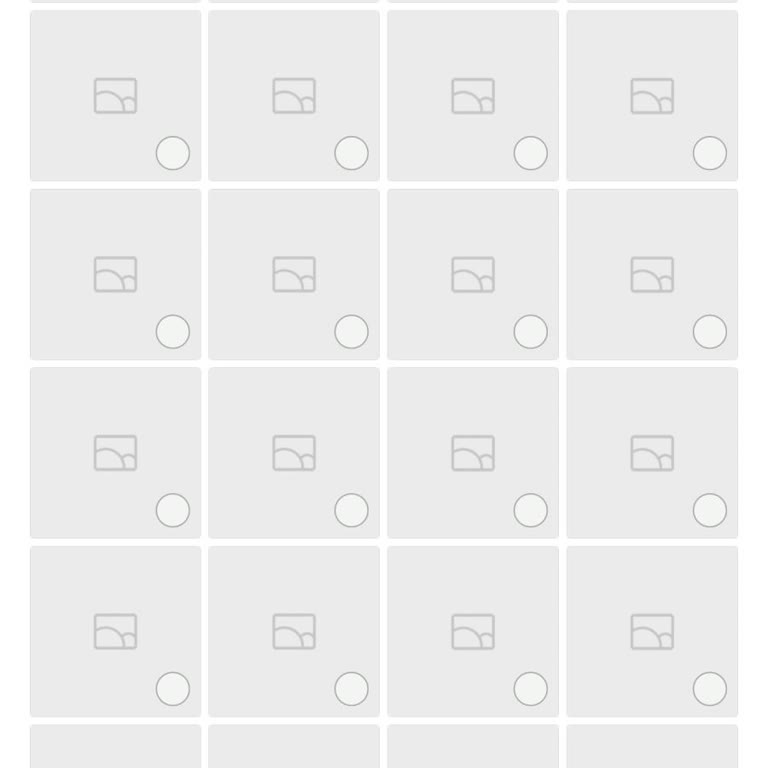Open the second thumbnail in the top full row
Image resolution: width=768 pixels, height=768 pixels.
coord(294,95)
